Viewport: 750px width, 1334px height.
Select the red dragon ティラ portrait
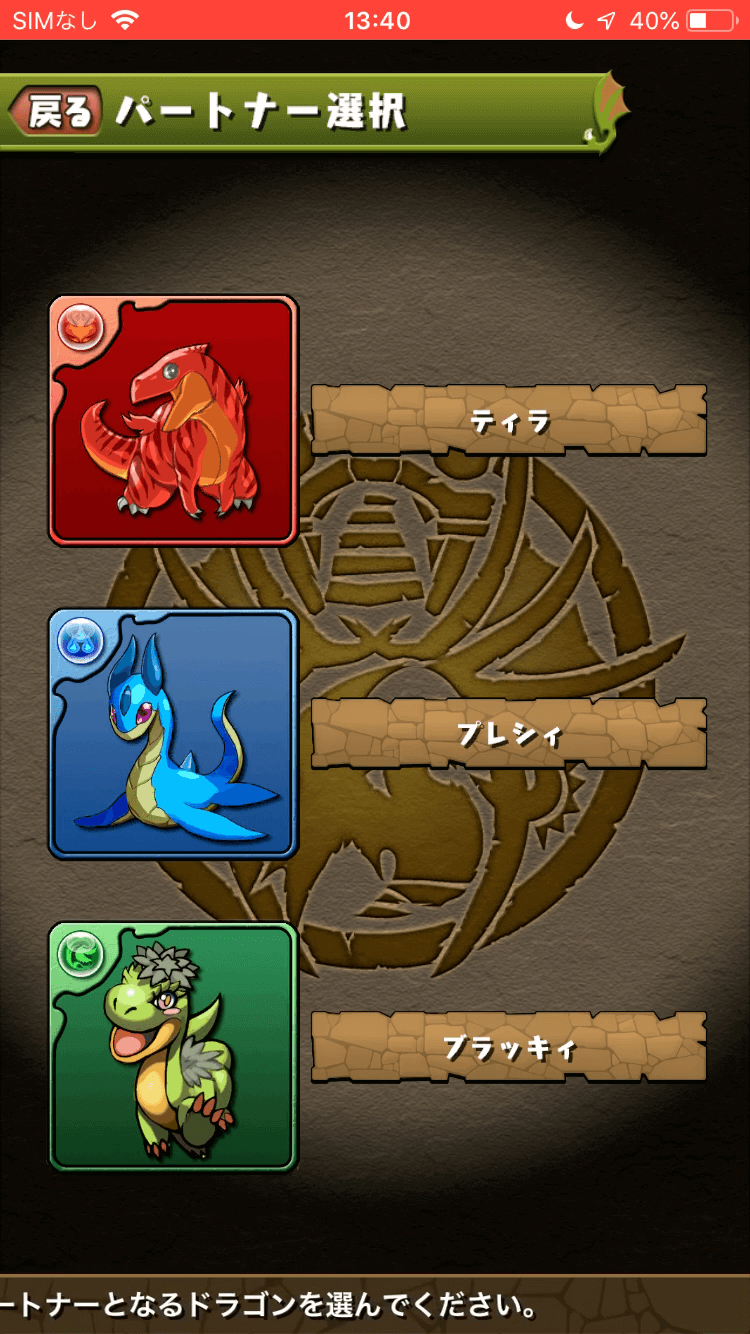[173, 420]
